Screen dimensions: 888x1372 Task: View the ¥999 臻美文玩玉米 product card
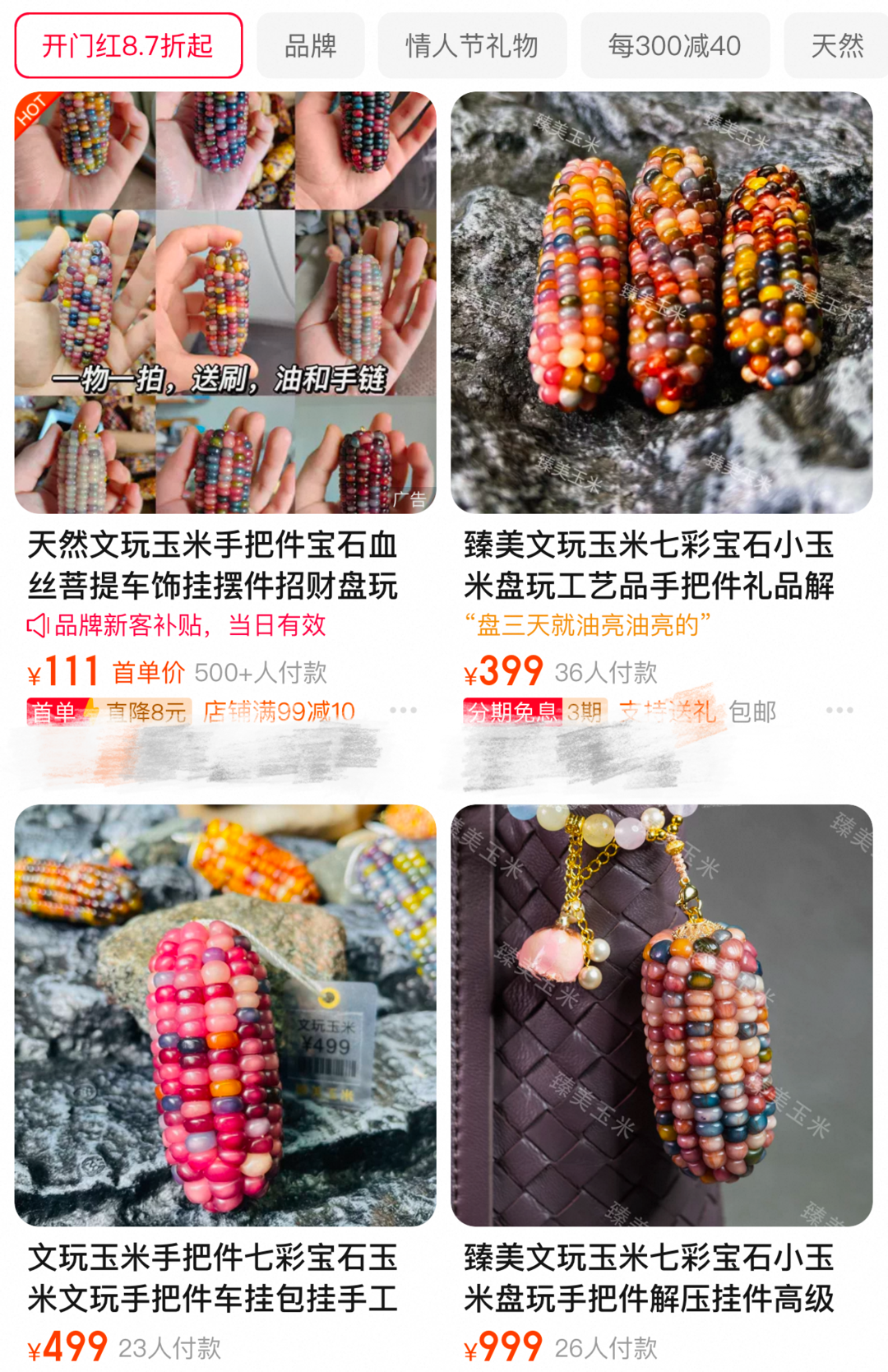click(x=661, y=1015)
